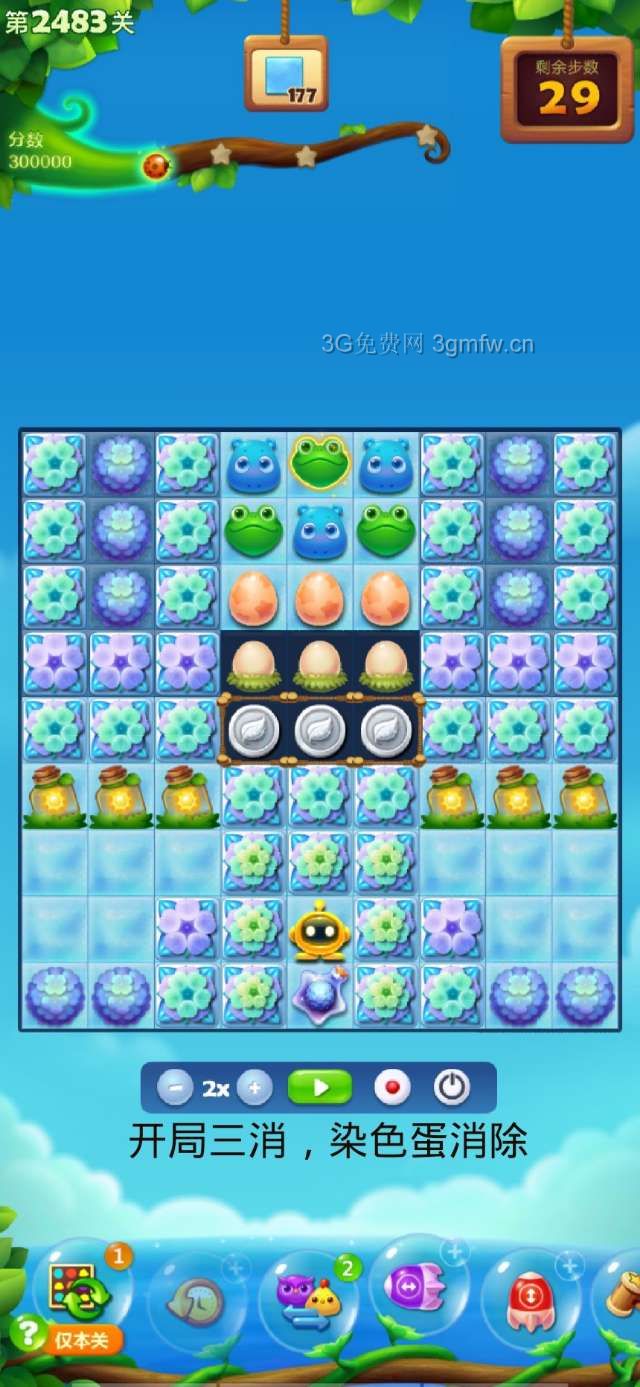Select the red vertical rocket booster
Image resolution: width=640 pixels, height=1387 pixels.
[x=530, y=1300]
